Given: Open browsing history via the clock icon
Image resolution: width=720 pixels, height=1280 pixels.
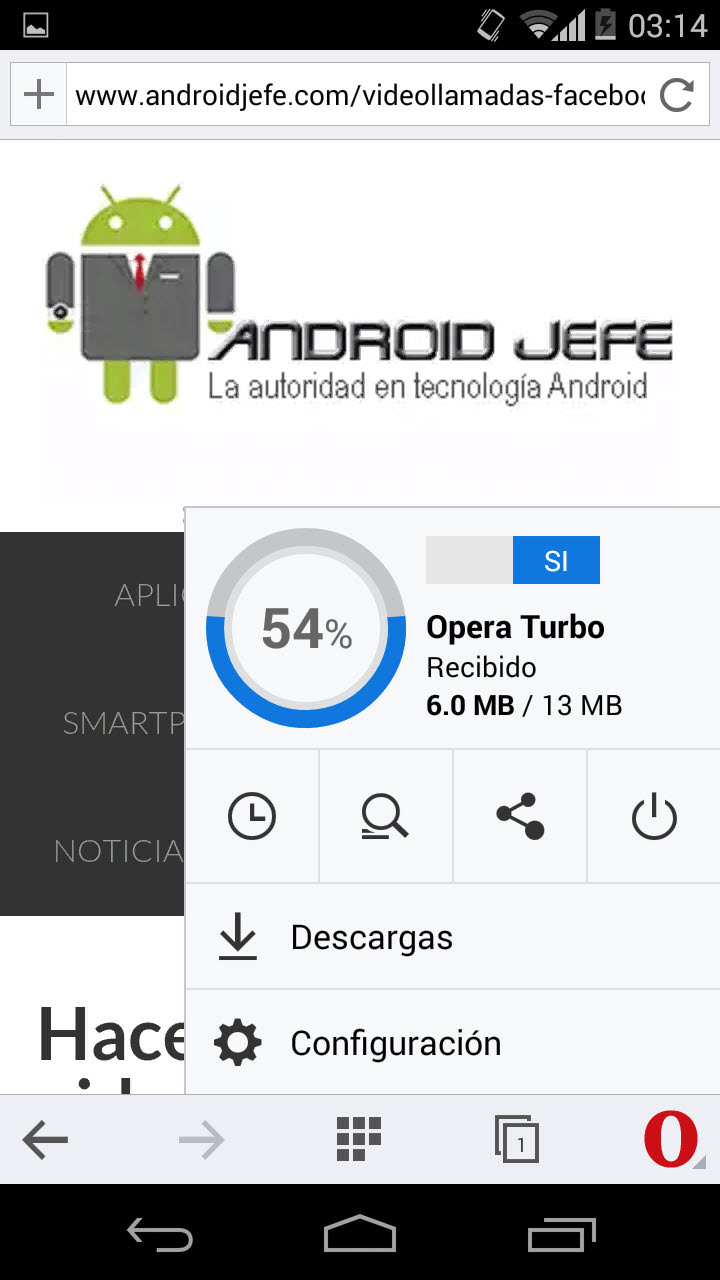Looking at the screenshot, I should click(252, 815).
